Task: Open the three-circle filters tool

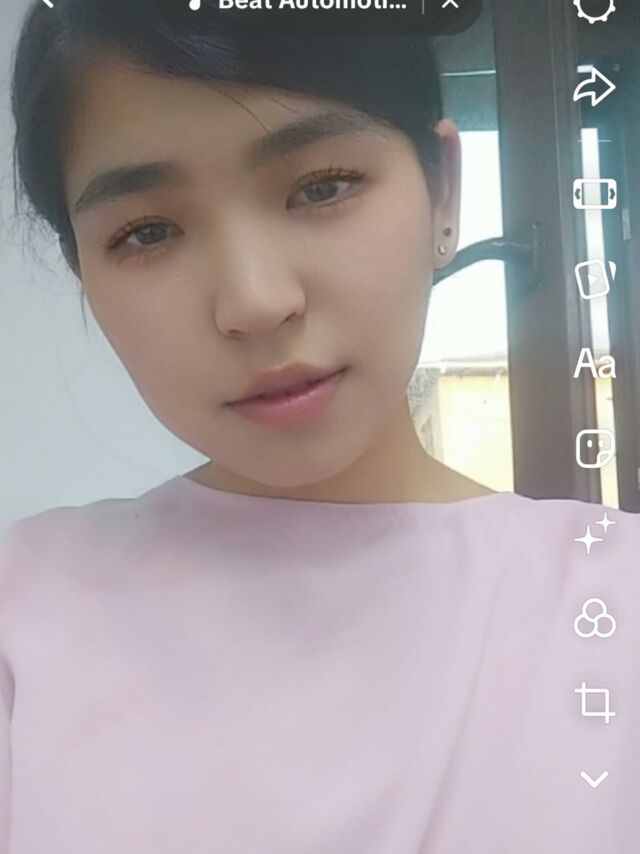Action: pos(595,619)
